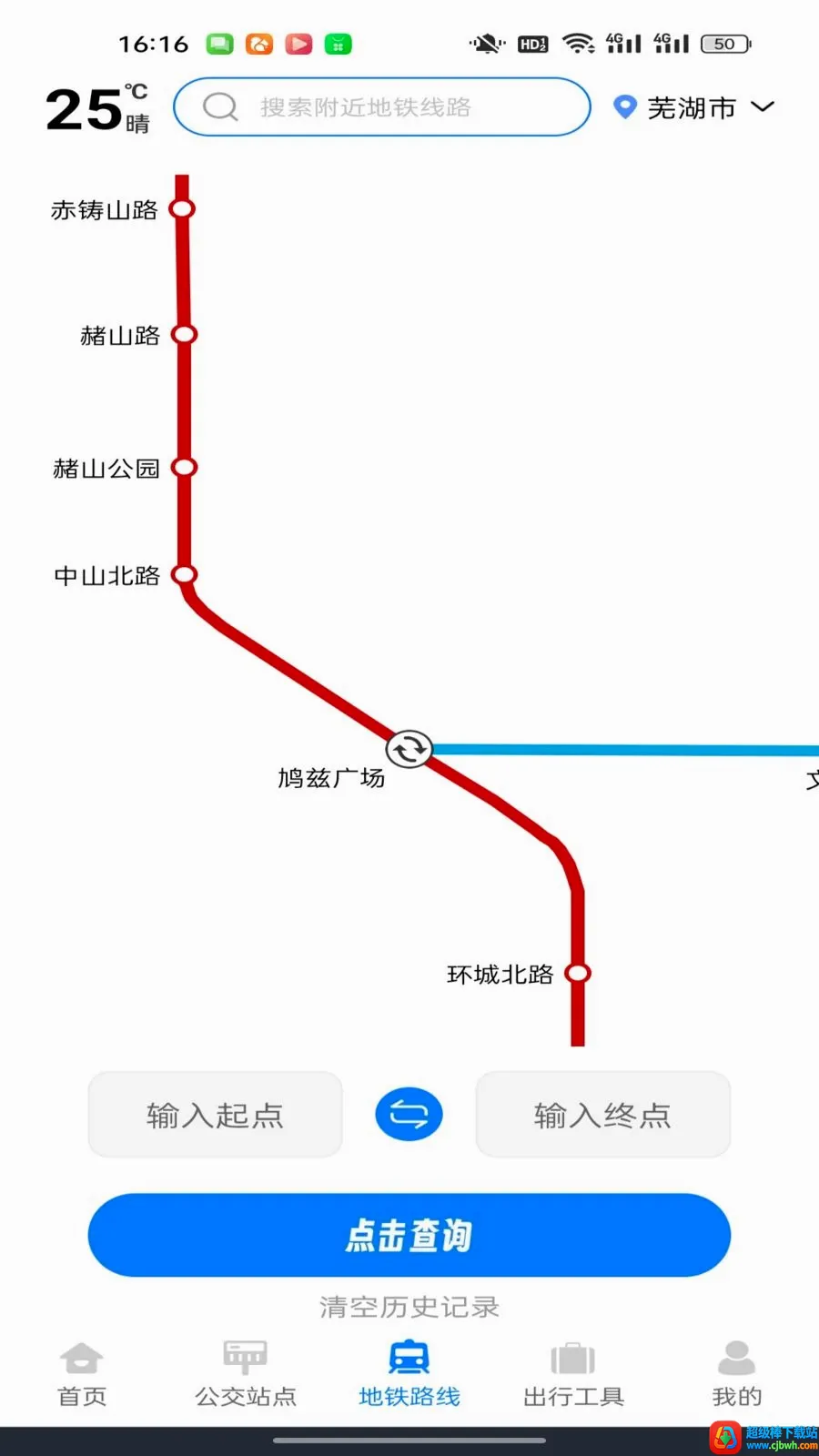
Task: Select the 赤铸山路 station on the map
Action: tap(183, 209)
